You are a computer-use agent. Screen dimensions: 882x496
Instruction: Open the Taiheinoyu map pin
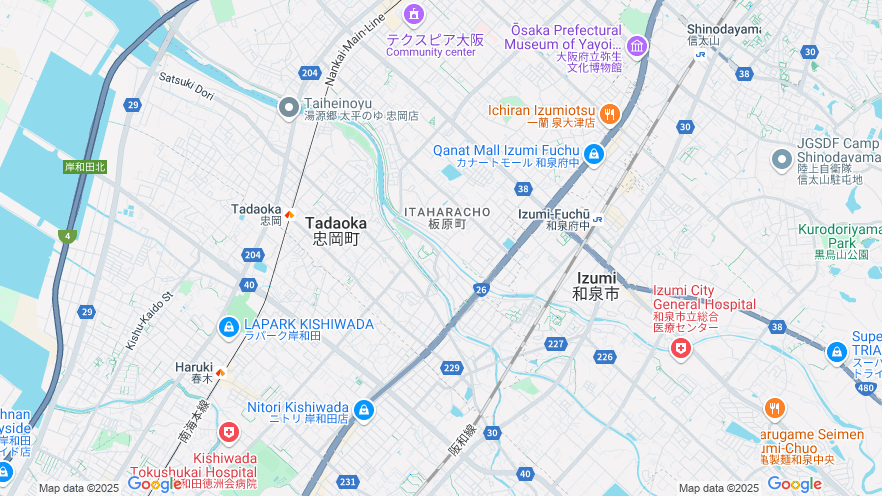pos(289,106)
